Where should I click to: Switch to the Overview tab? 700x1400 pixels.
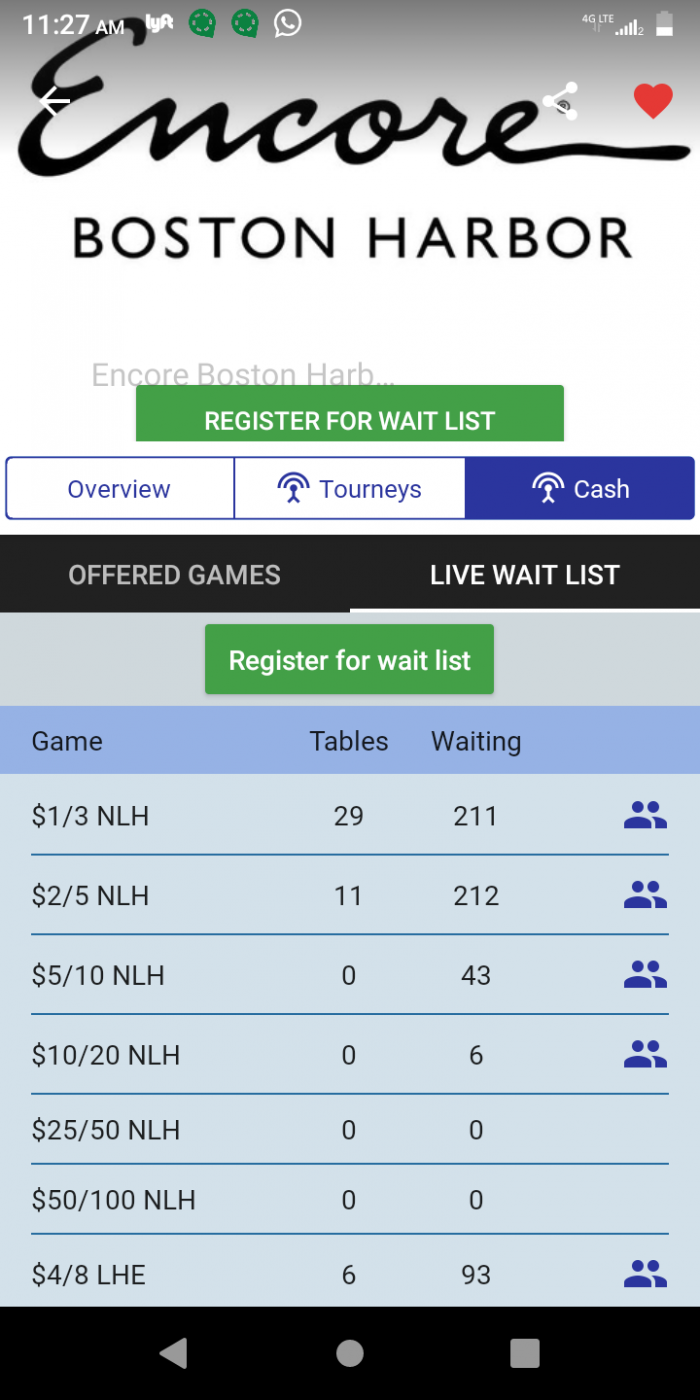[119, 489]
